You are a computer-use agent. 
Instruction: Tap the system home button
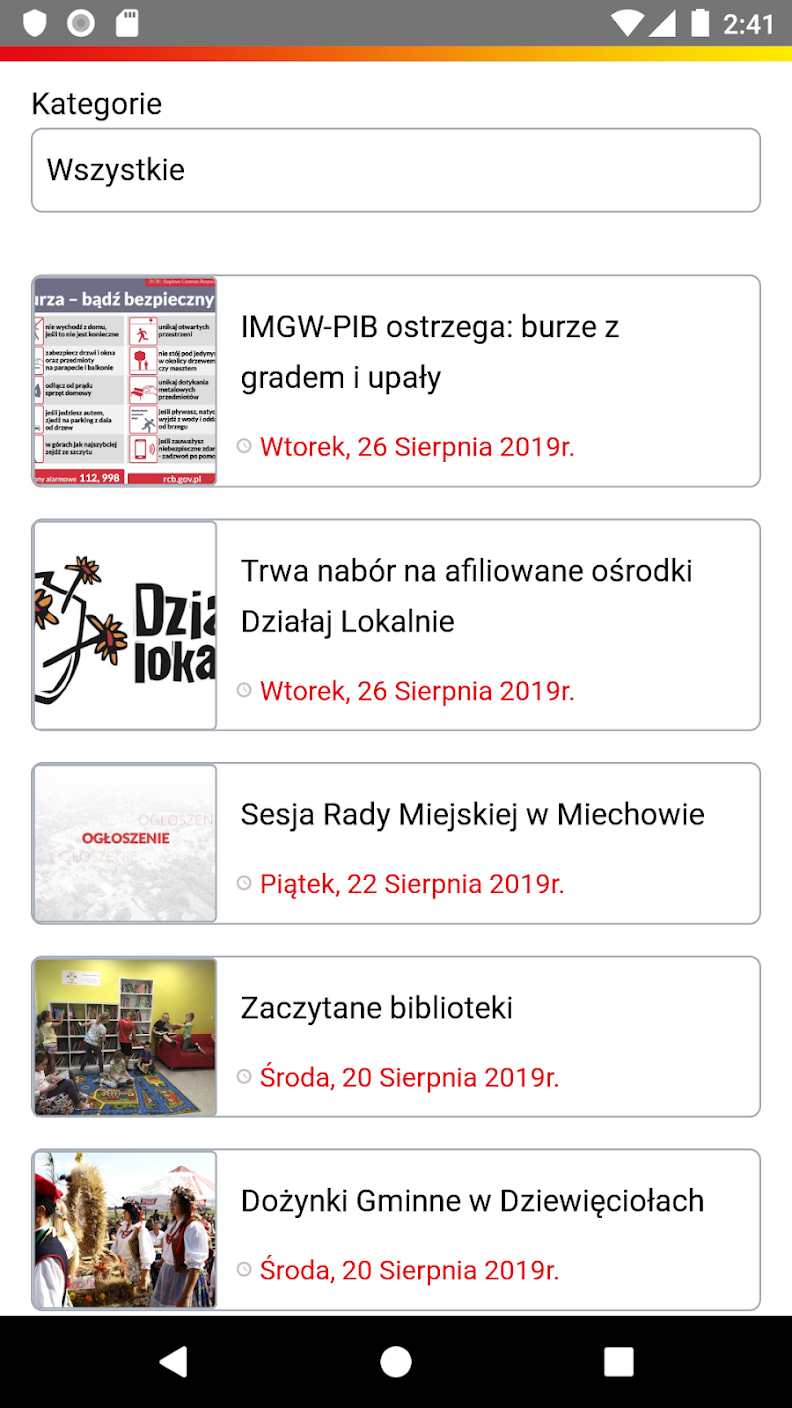(x=396, y=1361)
